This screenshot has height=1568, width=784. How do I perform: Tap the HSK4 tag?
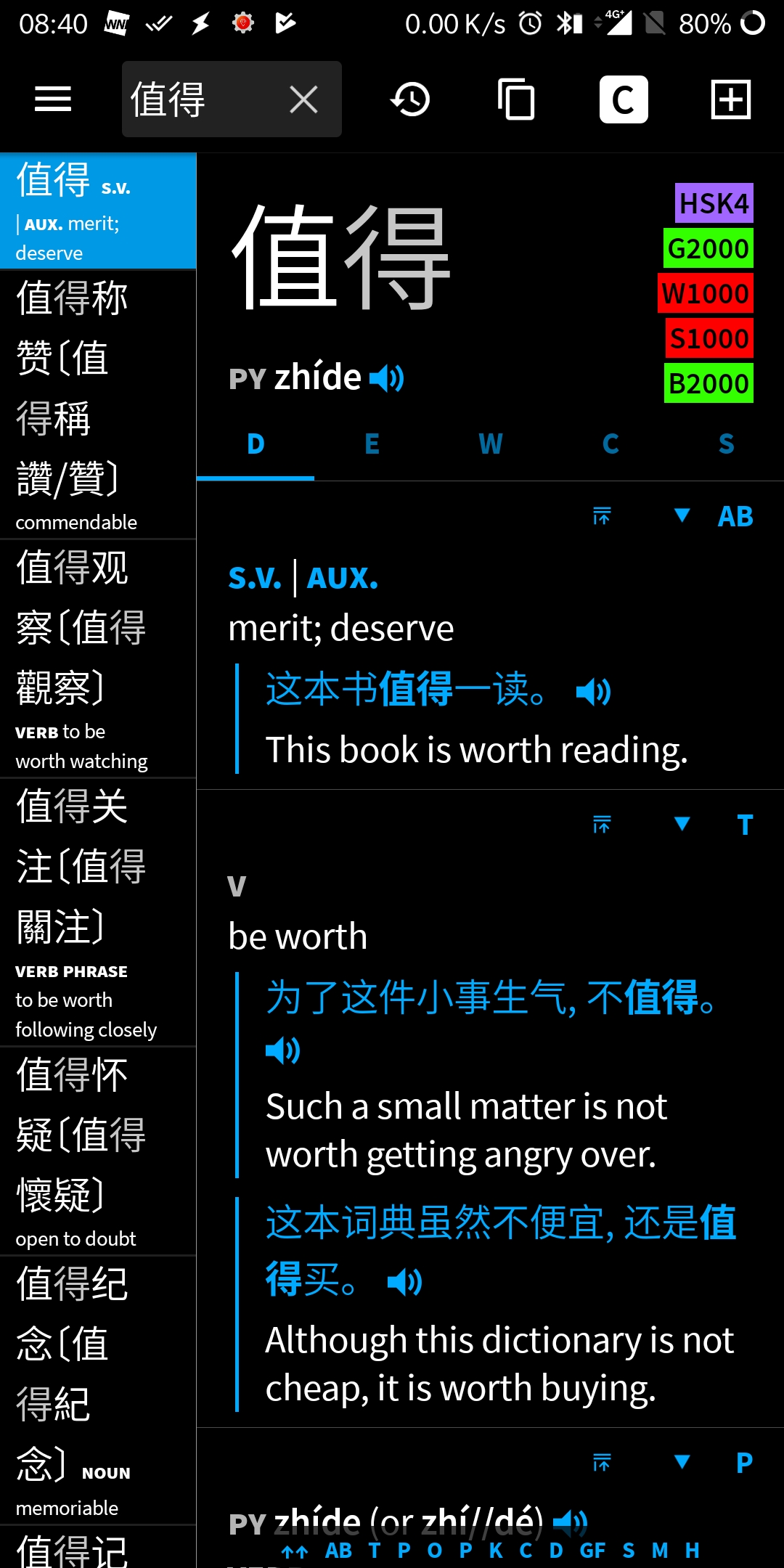[x=714, y=203]
